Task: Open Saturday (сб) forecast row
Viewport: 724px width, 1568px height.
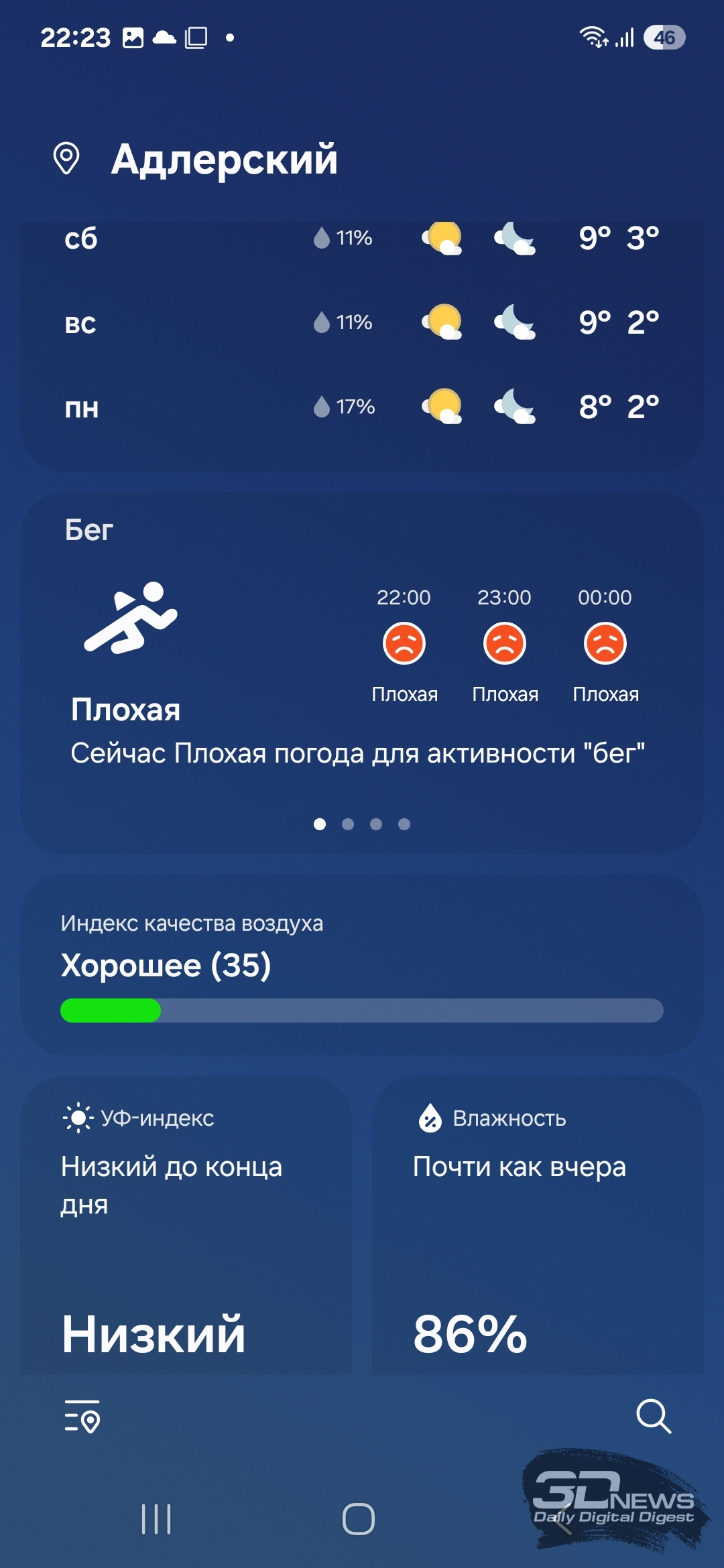Action: click(362, 239)
